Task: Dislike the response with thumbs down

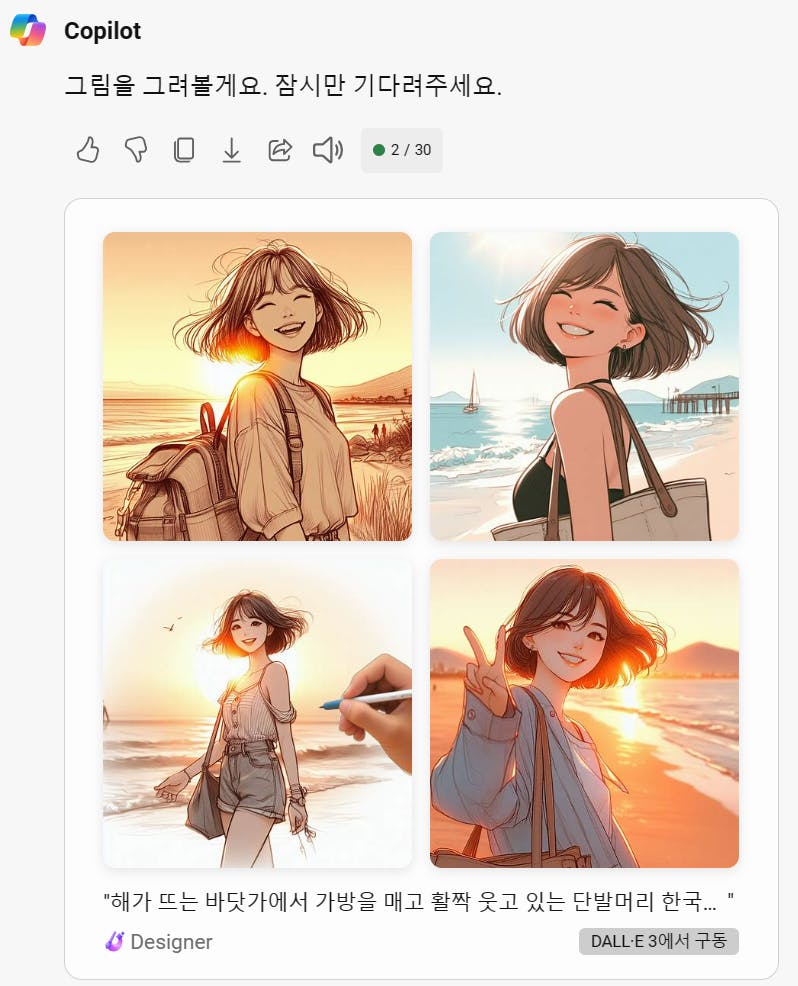Action: (x=136, y=150)
